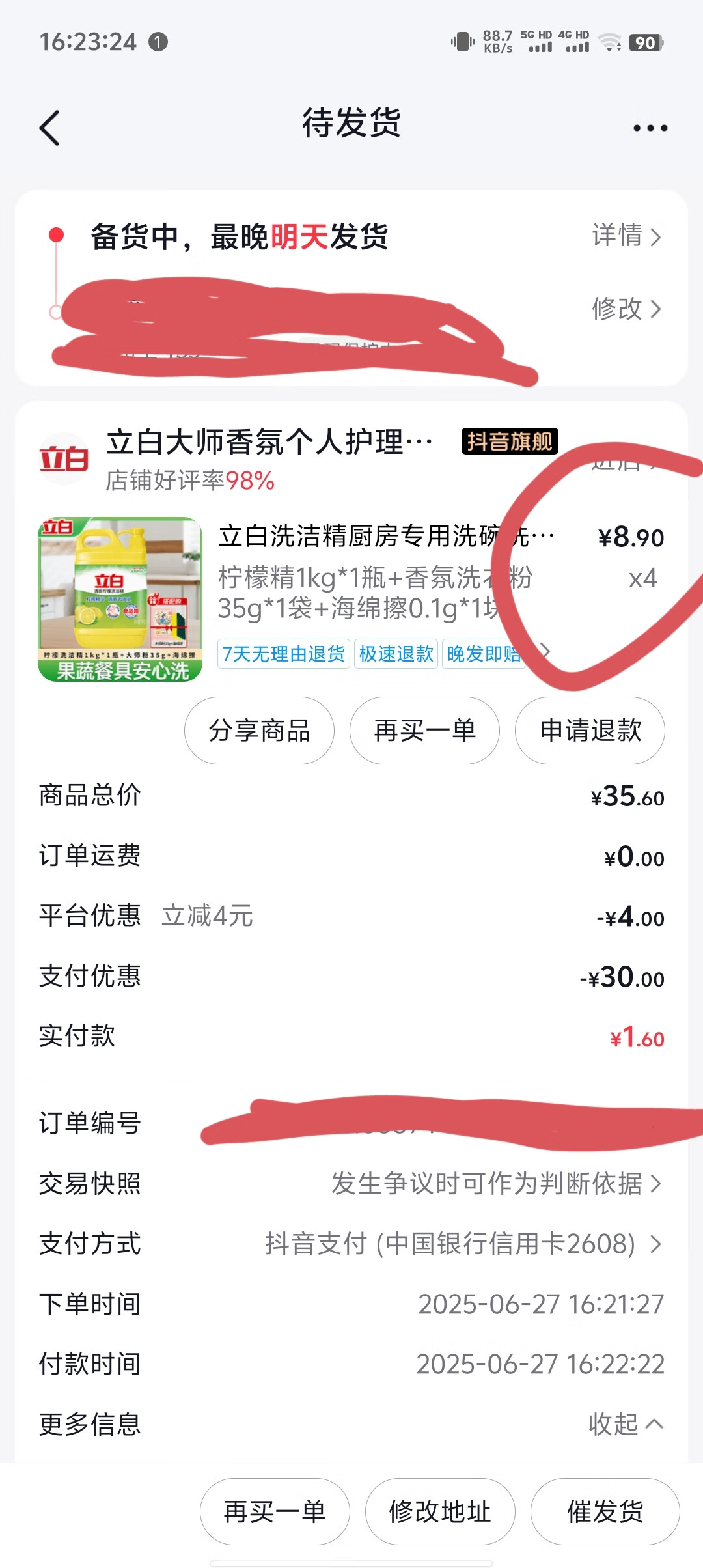Tap 催发货 to urge shipment
This screenshot has width=703, height=1568.
tap(605, 1511)
